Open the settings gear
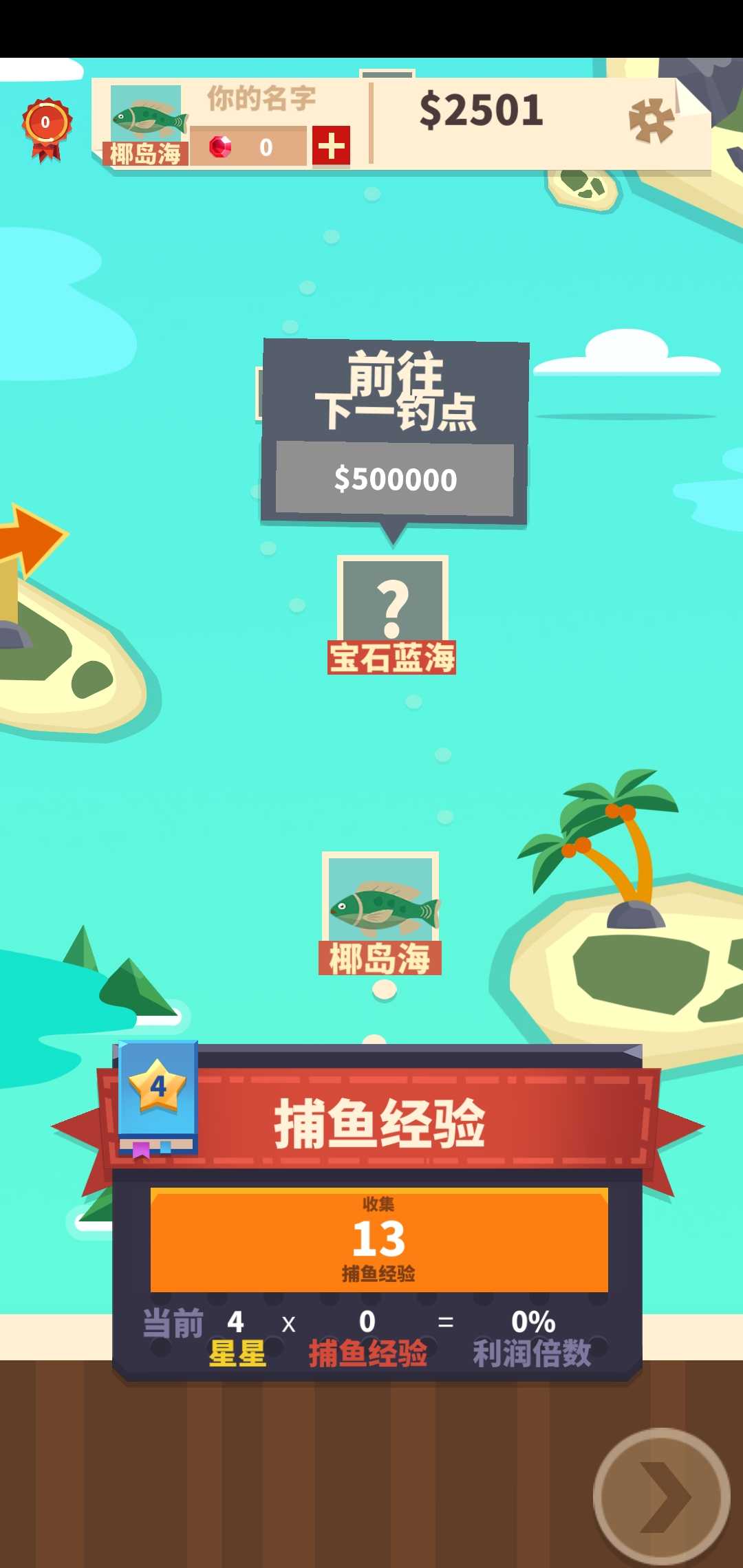Screen dimensions: 743x1568 651,120
